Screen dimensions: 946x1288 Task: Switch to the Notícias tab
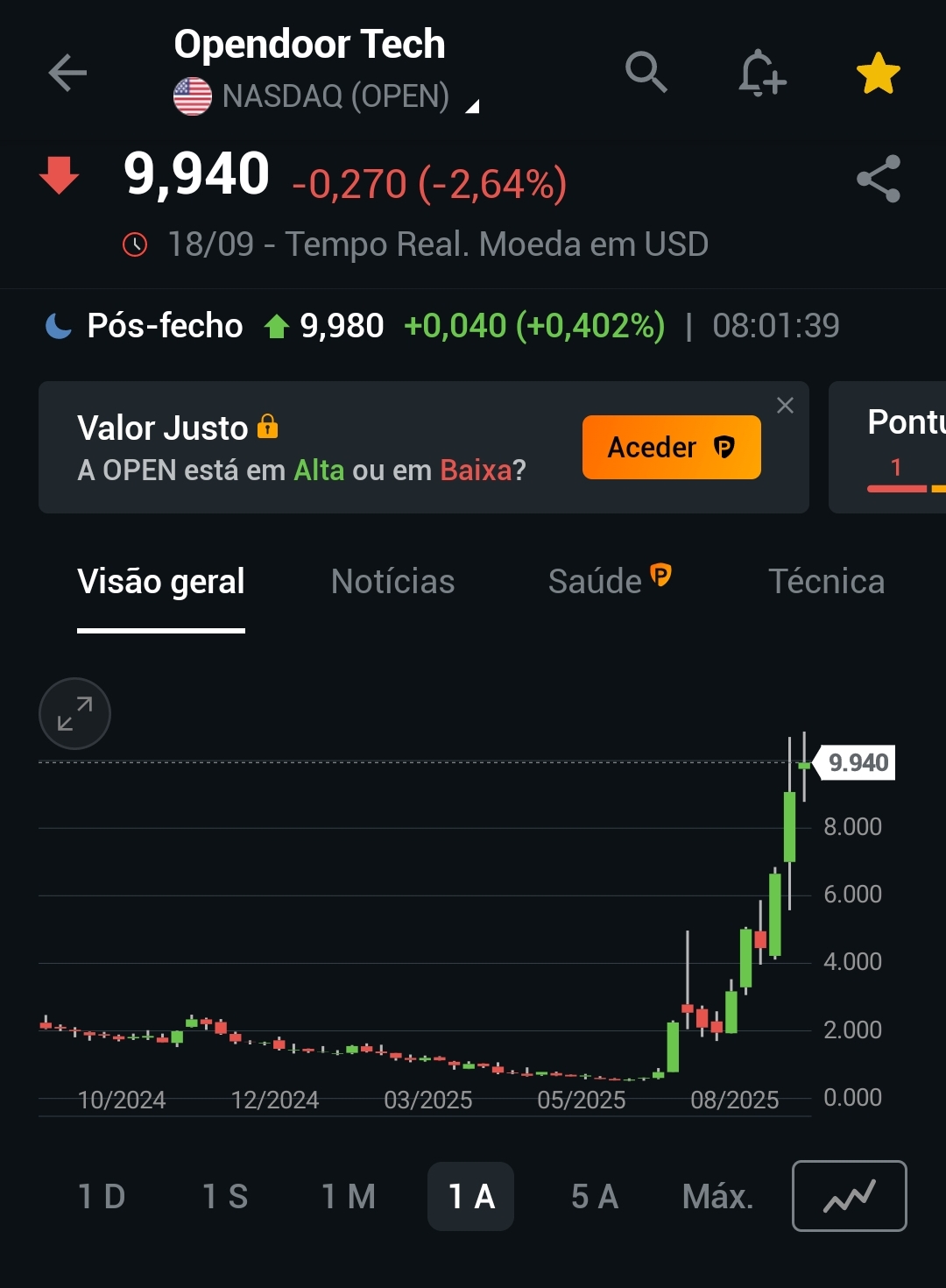click(392, 582)
